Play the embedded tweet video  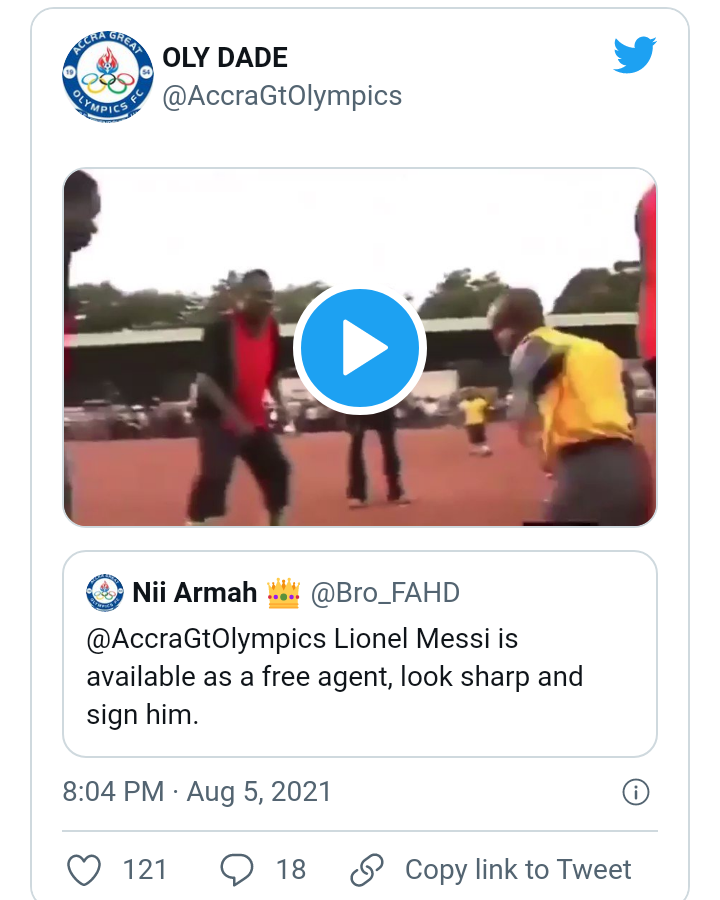click(360, 348)
